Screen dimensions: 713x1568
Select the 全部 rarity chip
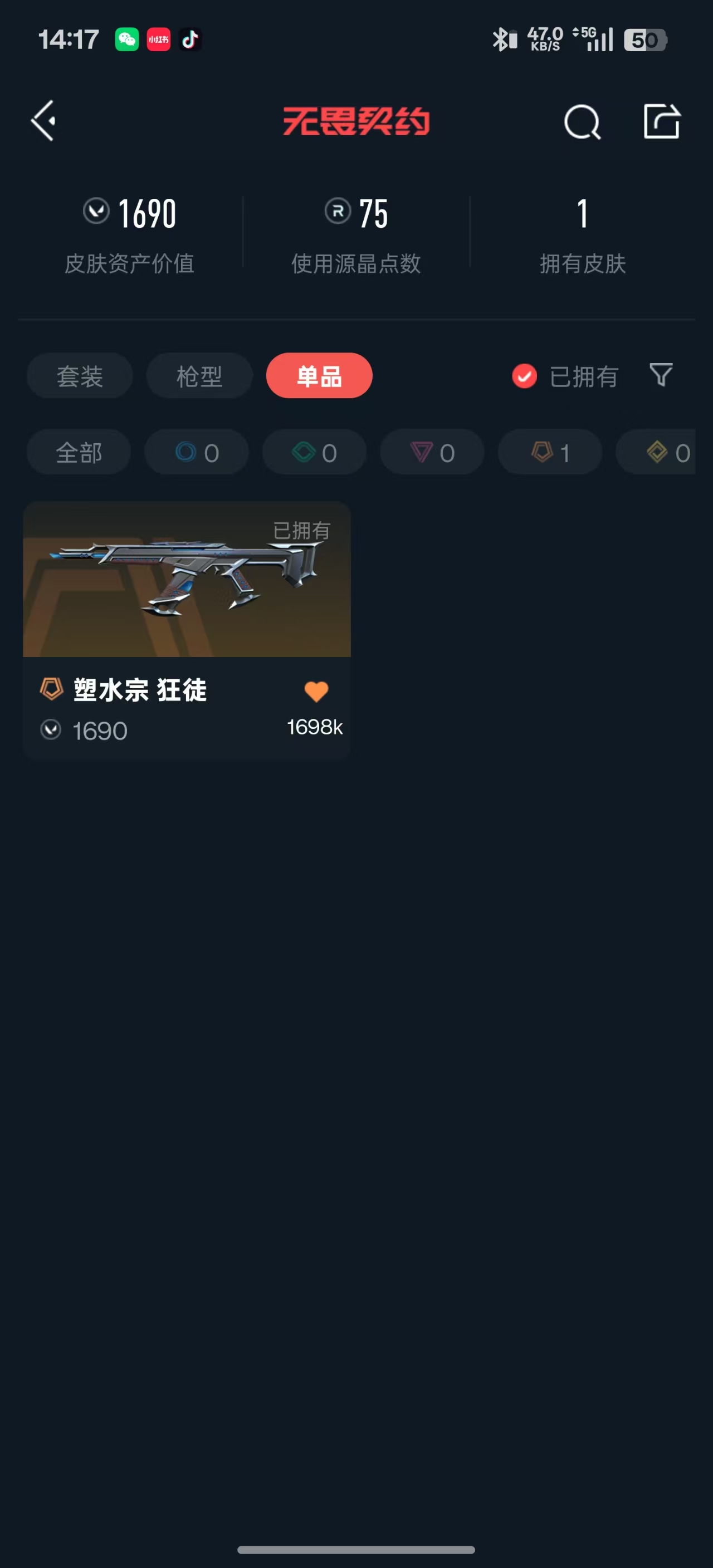(79, 452)
